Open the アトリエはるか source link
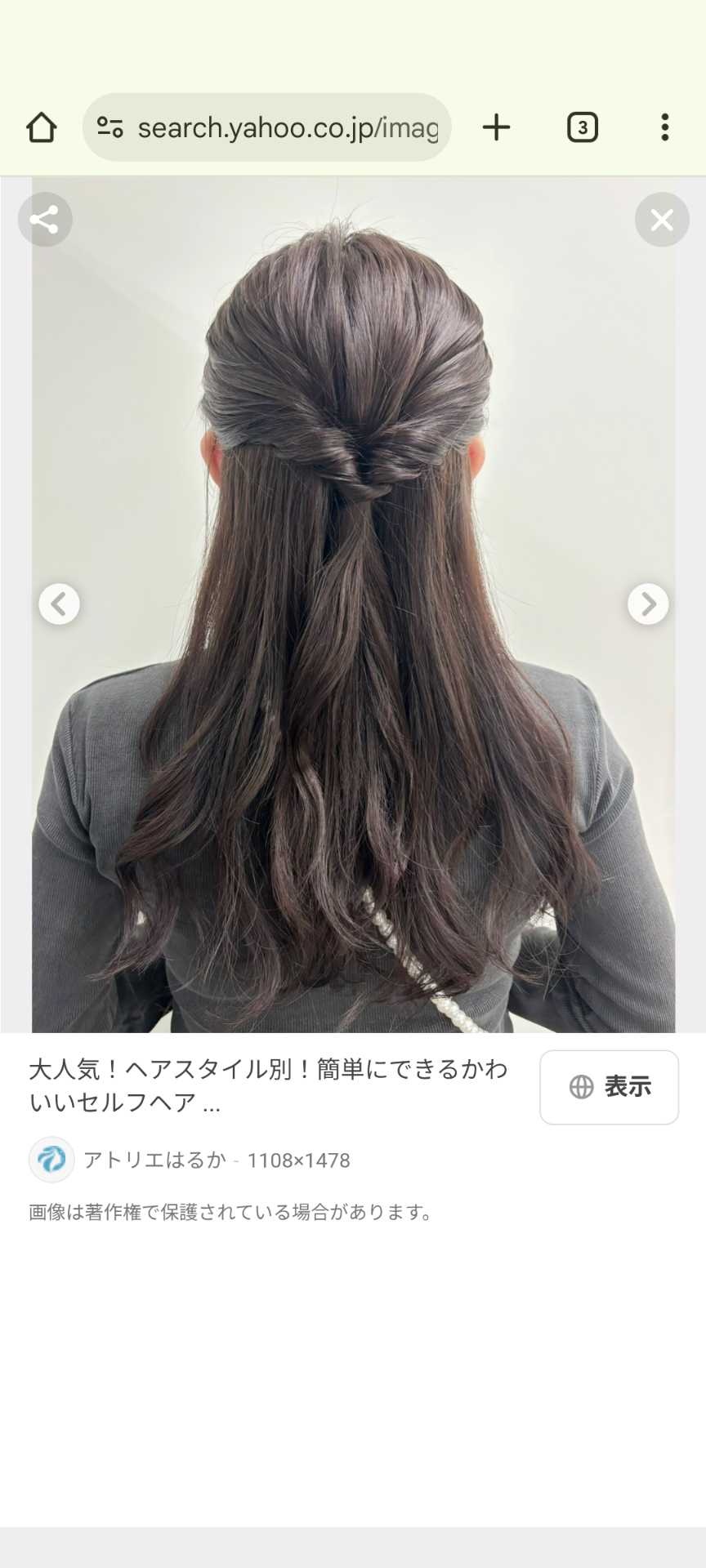The image size is (706, 1568). pyautogui.click(x=154, y=1160)
